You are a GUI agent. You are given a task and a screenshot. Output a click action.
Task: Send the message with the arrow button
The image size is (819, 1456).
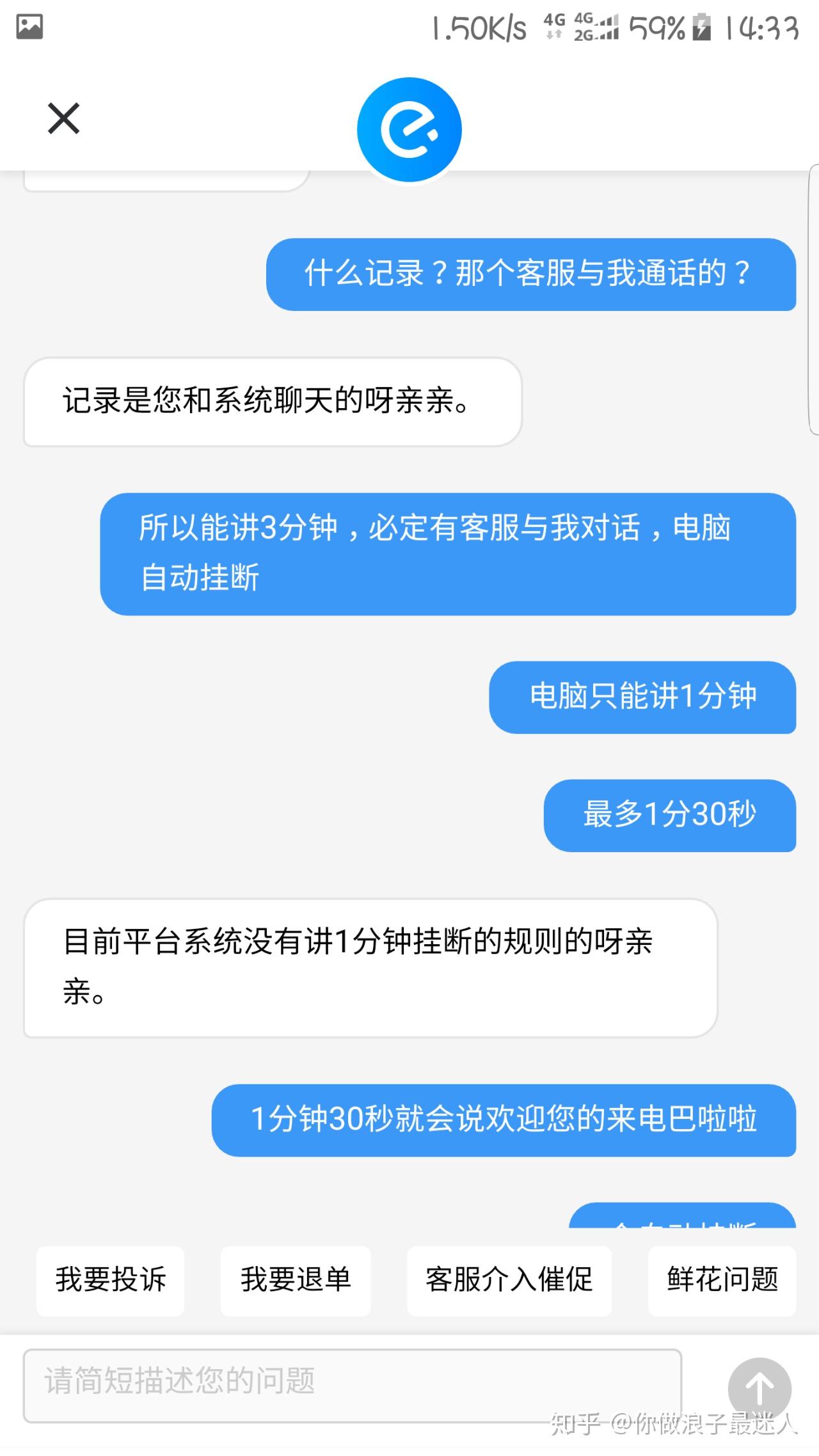tap(759, 1389)
